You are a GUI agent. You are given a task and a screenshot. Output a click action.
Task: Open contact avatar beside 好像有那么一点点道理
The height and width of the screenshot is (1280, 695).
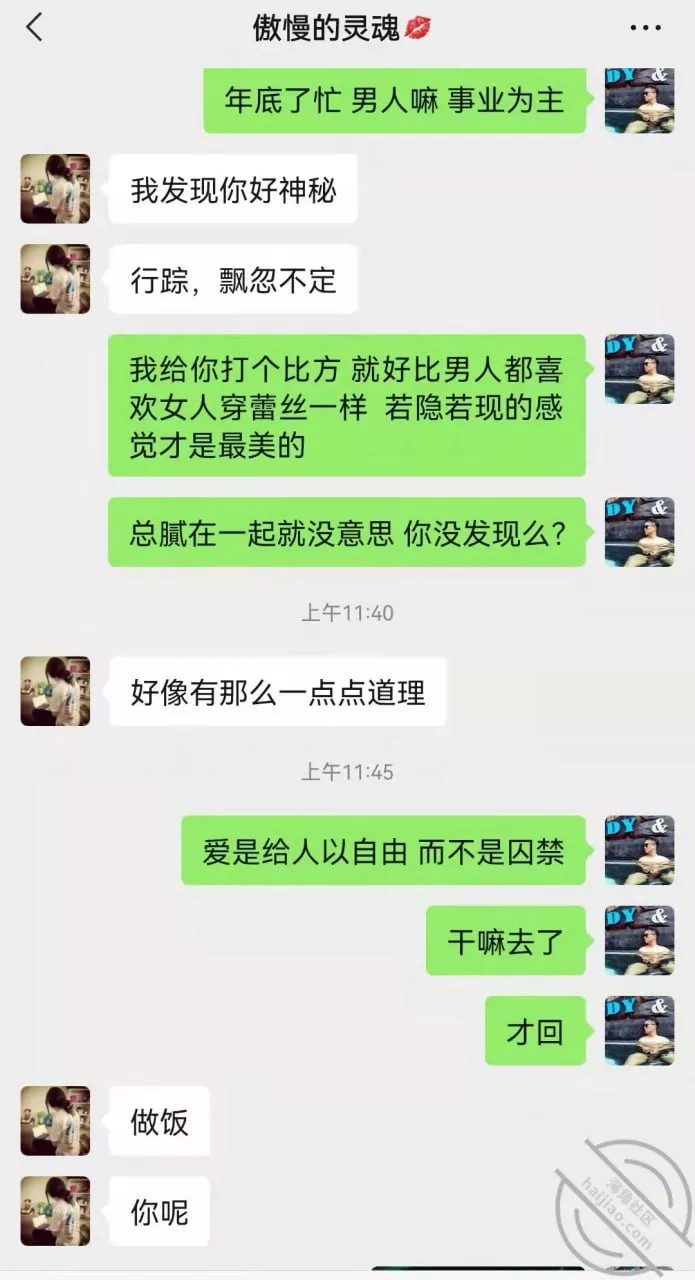(x=55, y=691)
